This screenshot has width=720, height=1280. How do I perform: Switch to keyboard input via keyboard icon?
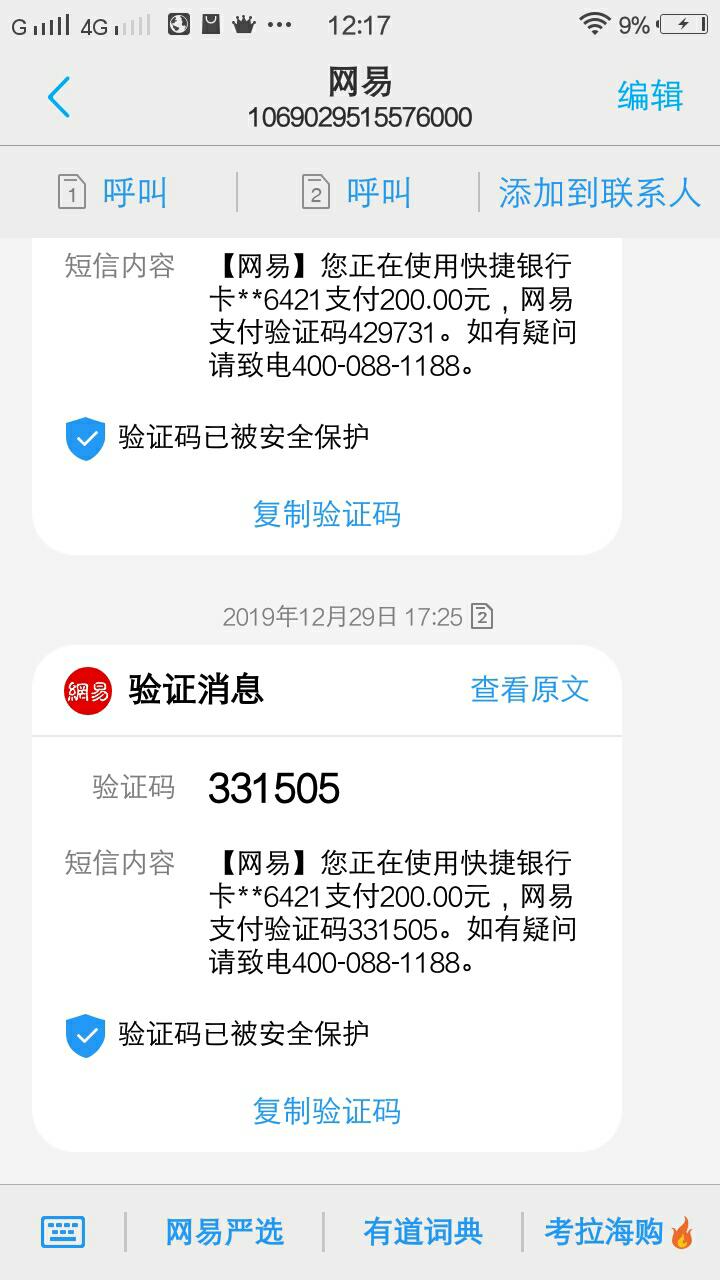pyautogui.click(x=63, y=1232)
